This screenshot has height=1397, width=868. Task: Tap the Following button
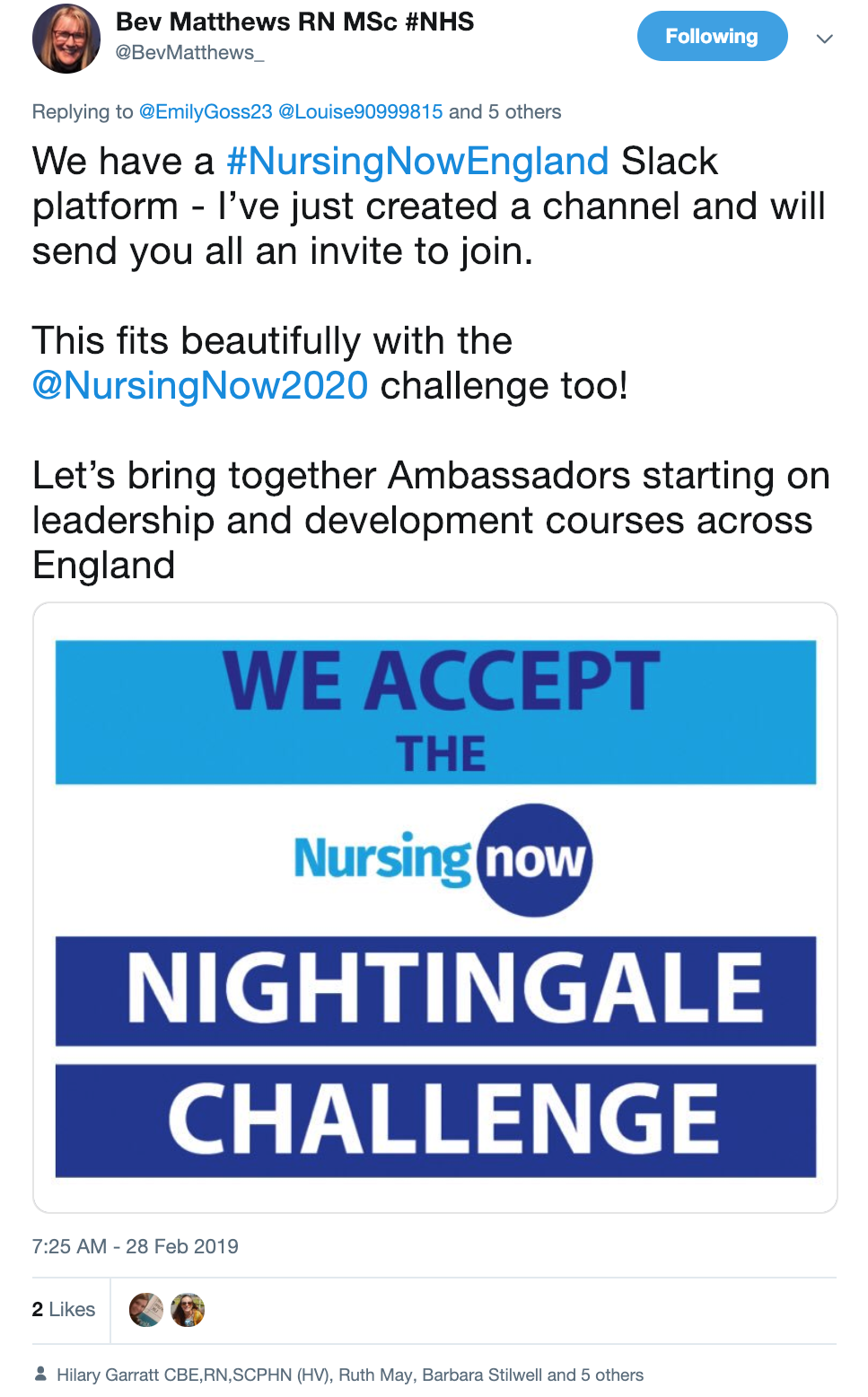coord(712,36)
